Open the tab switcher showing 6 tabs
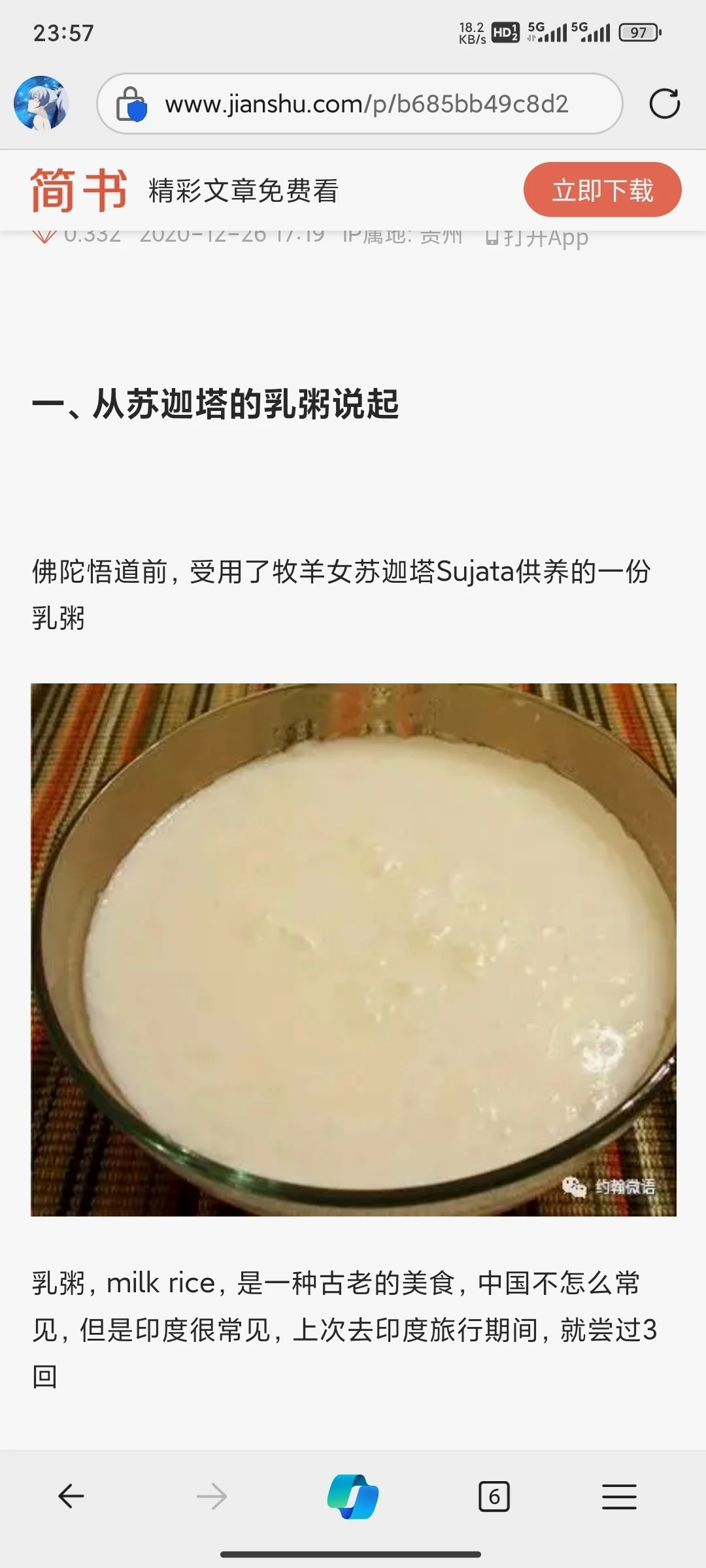Viewport: 706px width, 1568px height. coord(494,1496)
